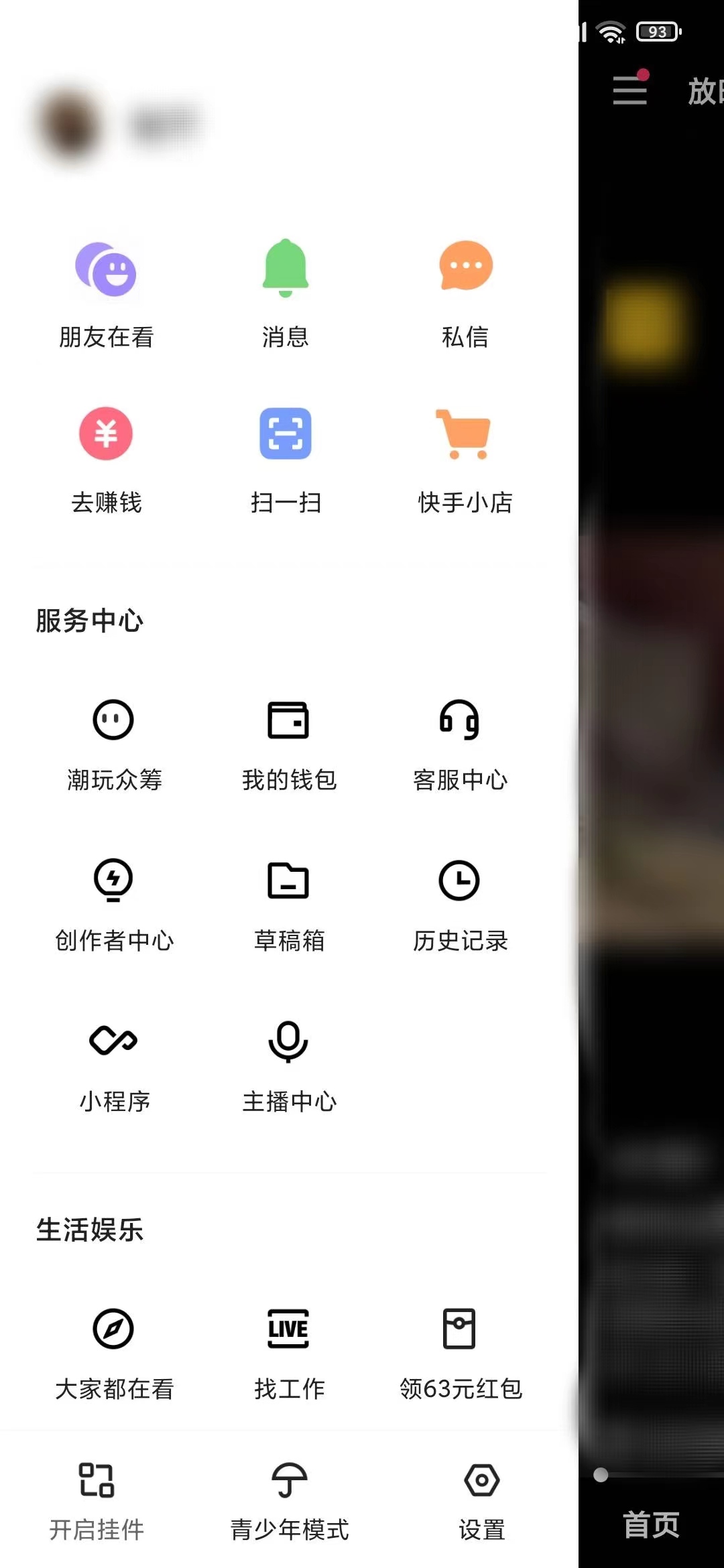Open 我的钱包 wallet
This screenshot has height=1568, width=724.
[x=289, y=744]
